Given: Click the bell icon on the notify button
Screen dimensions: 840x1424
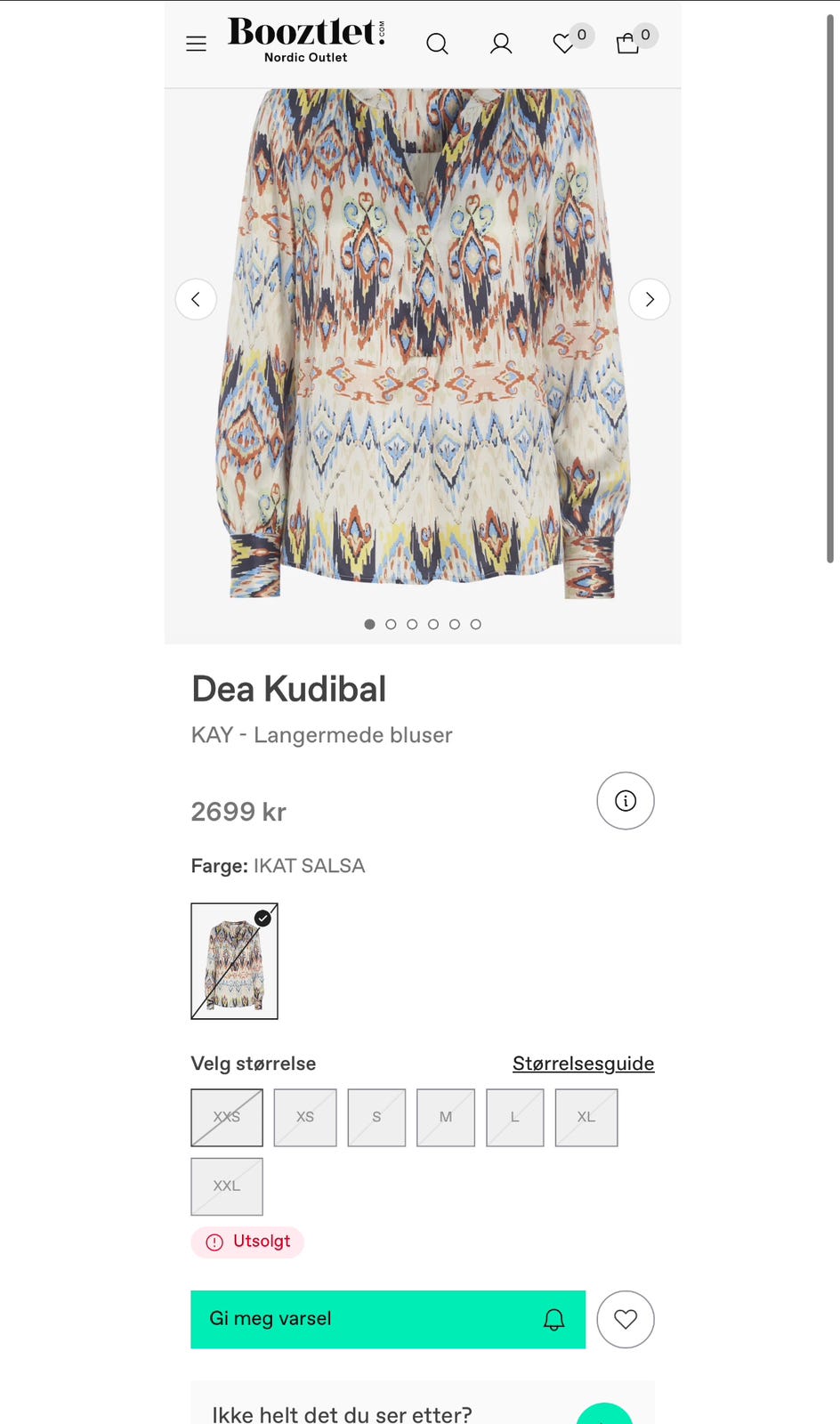Looking at the screenshot, I should (553, 1319).
